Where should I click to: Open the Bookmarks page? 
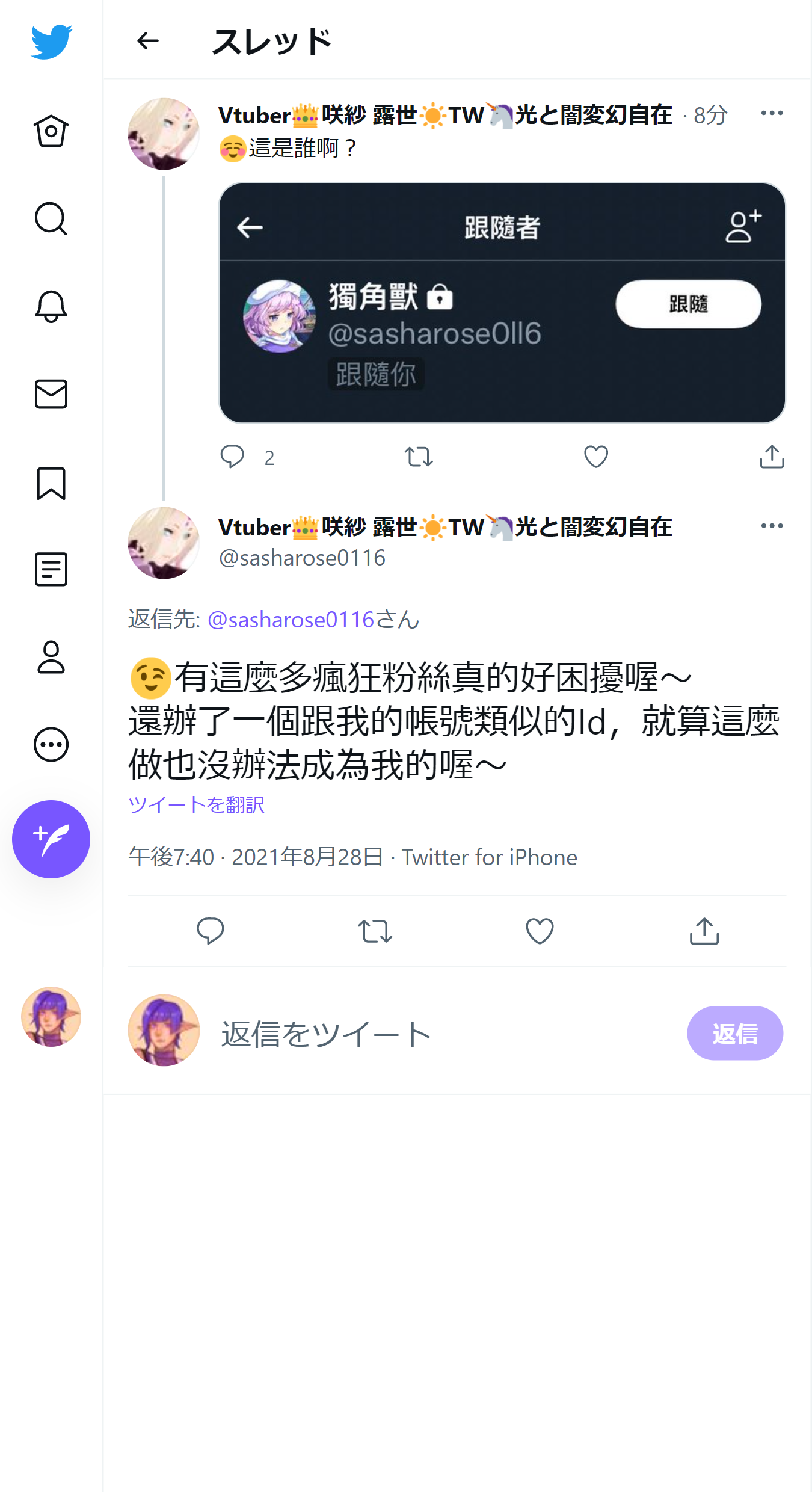tap(51, 483)
